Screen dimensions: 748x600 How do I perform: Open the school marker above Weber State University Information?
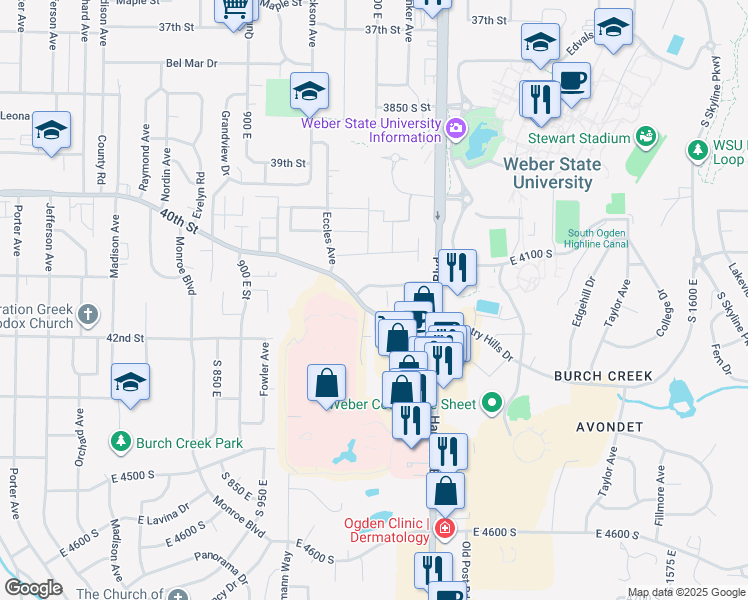309,92
